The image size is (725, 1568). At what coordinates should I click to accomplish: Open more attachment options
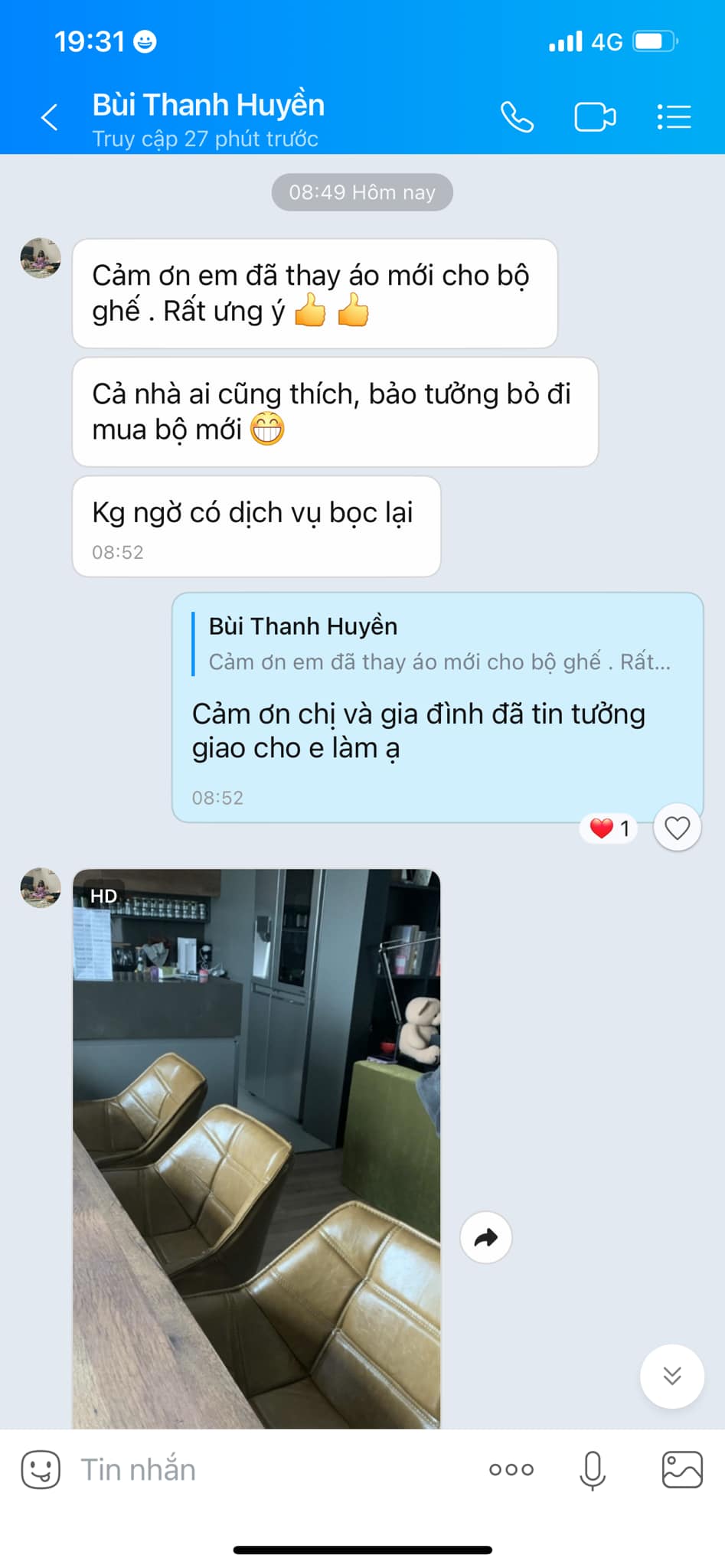pyautogui.click(x=511, y=1469)
